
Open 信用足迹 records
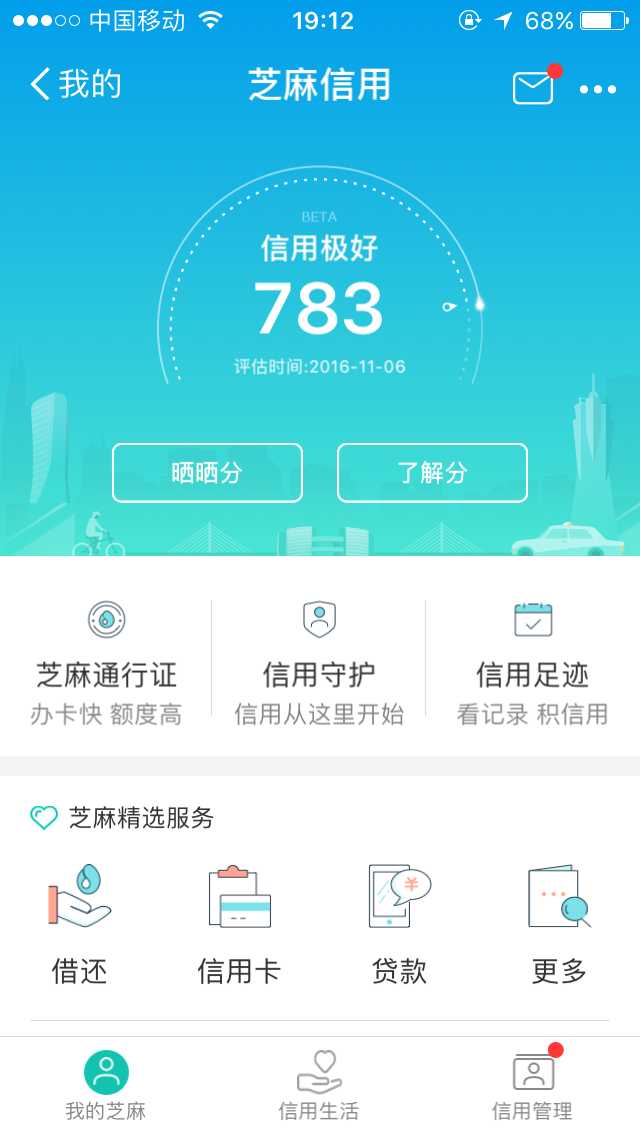click(x=532, y=660)
